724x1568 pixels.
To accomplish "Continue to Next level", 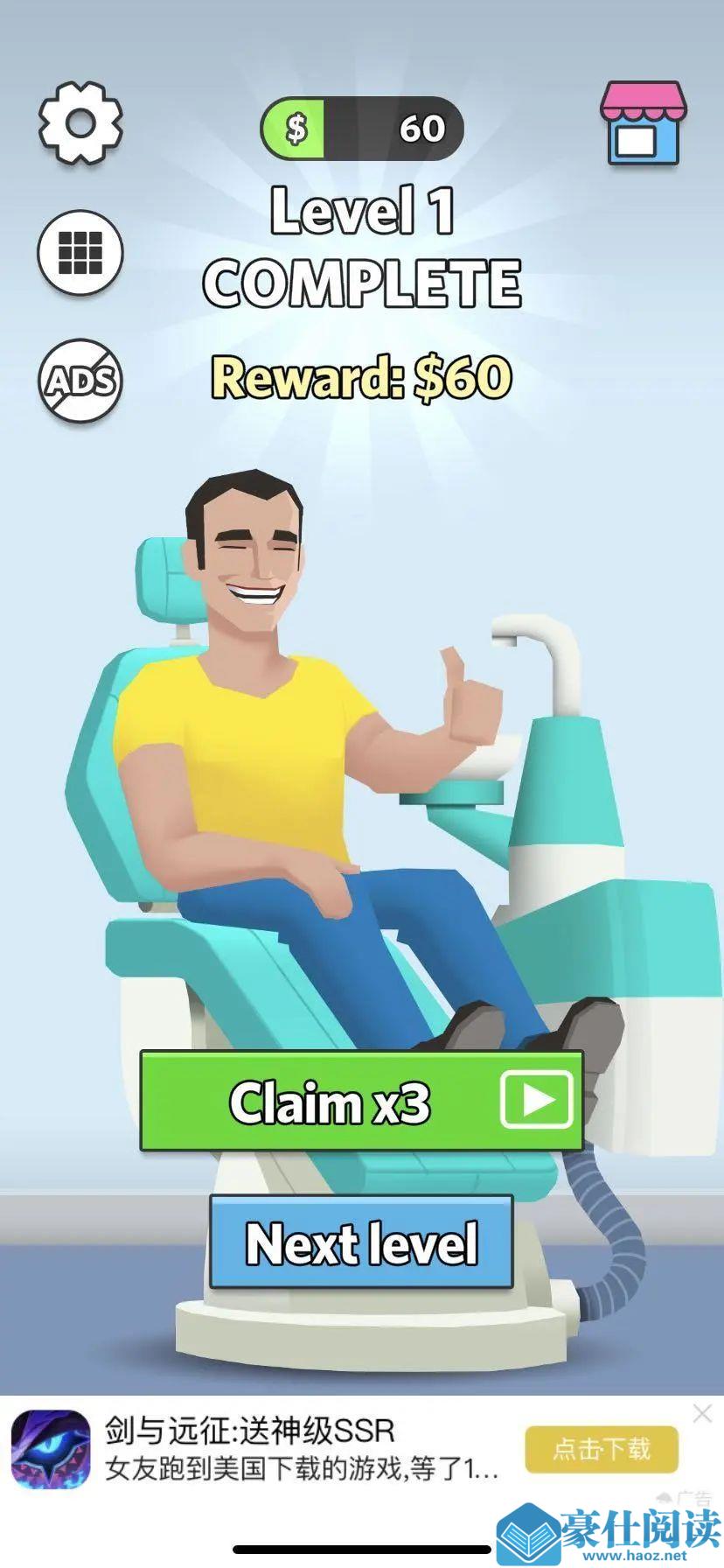I will tap(361, 1243).
